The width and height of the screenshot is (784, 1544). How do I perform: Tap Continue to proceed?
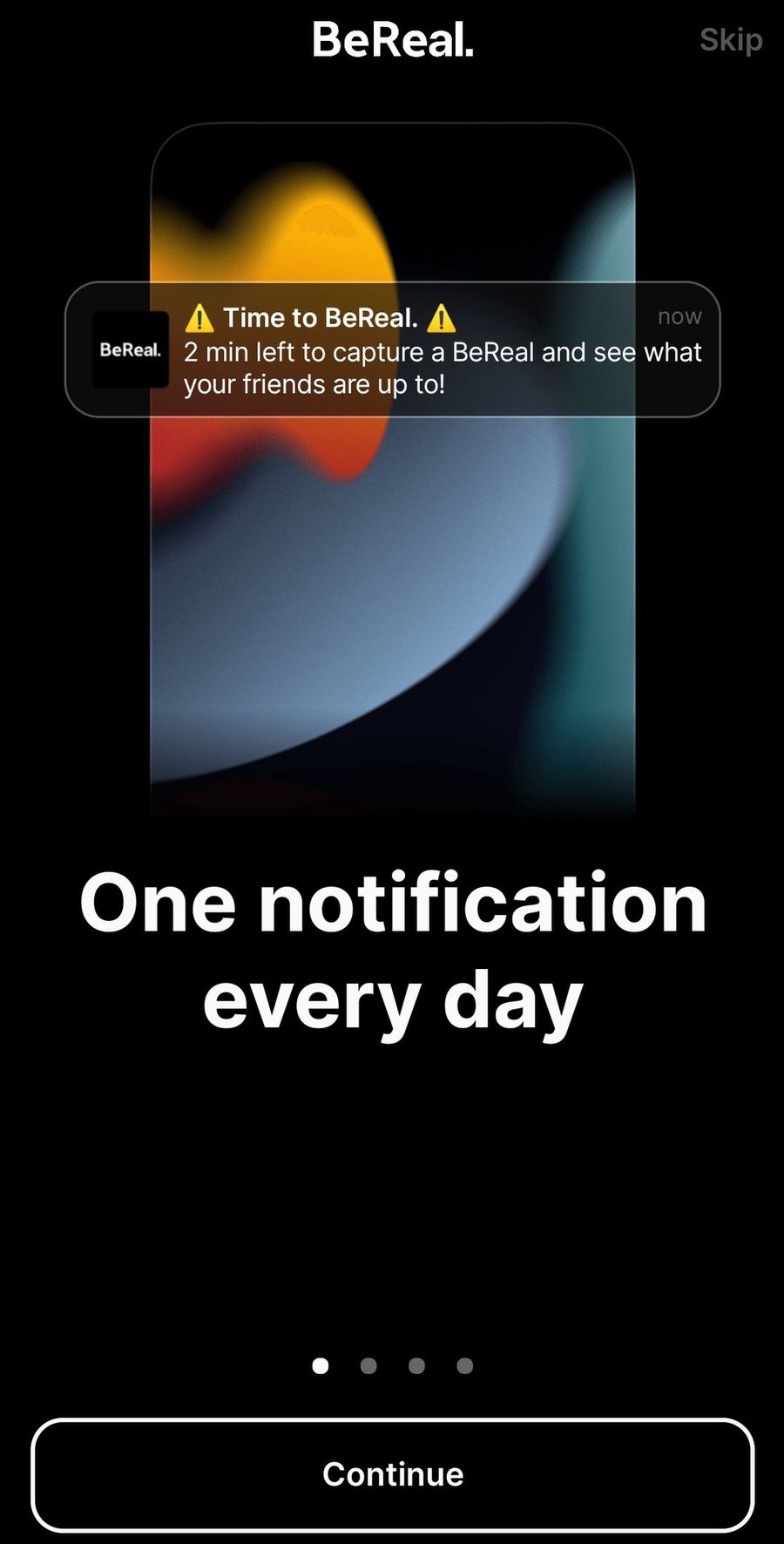click(x=392, y=1474)
